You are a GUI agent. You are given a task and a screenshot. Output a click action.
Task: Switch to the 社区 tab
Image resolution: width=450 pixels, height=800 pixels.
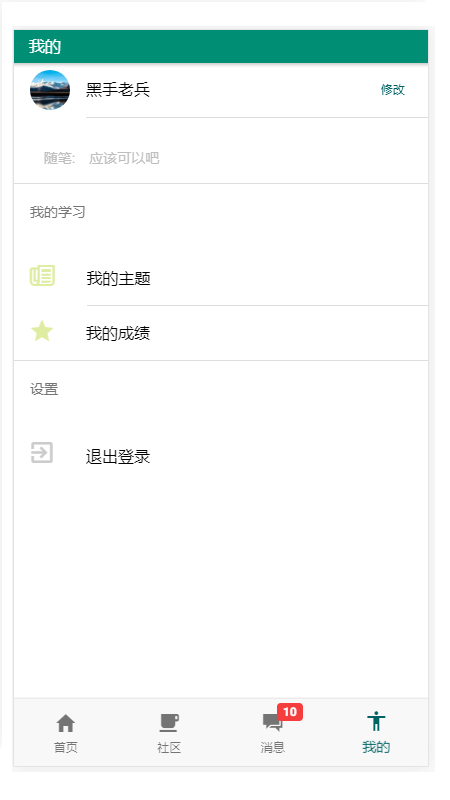(169, 733)
